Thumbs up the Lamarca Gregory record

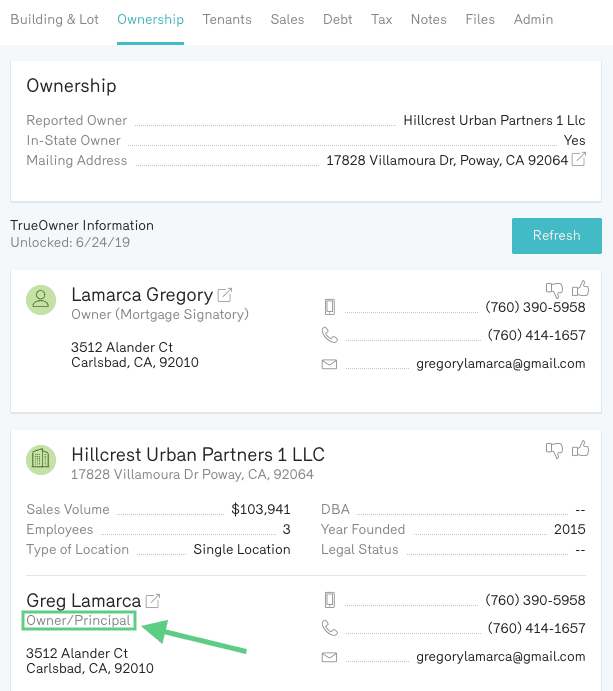(580, 288)
